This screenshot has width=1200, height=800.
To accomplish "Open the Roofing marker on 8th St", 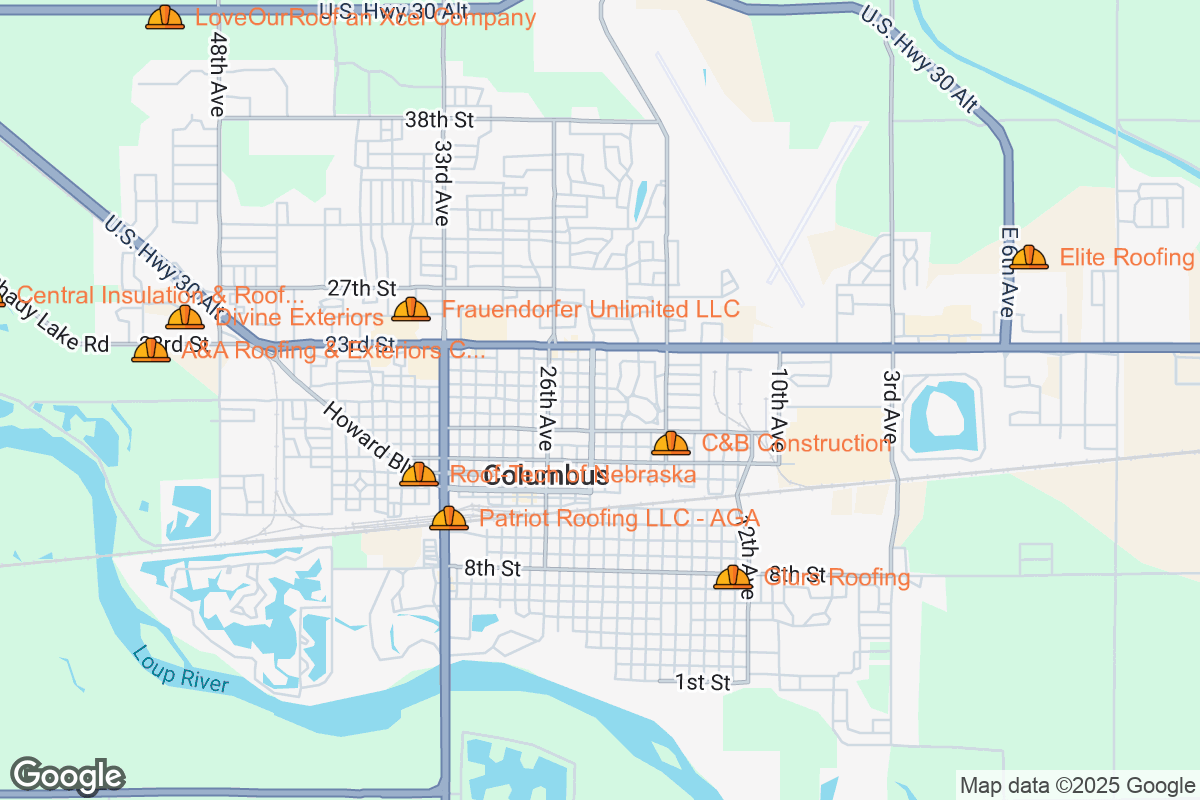I will 733,577.
